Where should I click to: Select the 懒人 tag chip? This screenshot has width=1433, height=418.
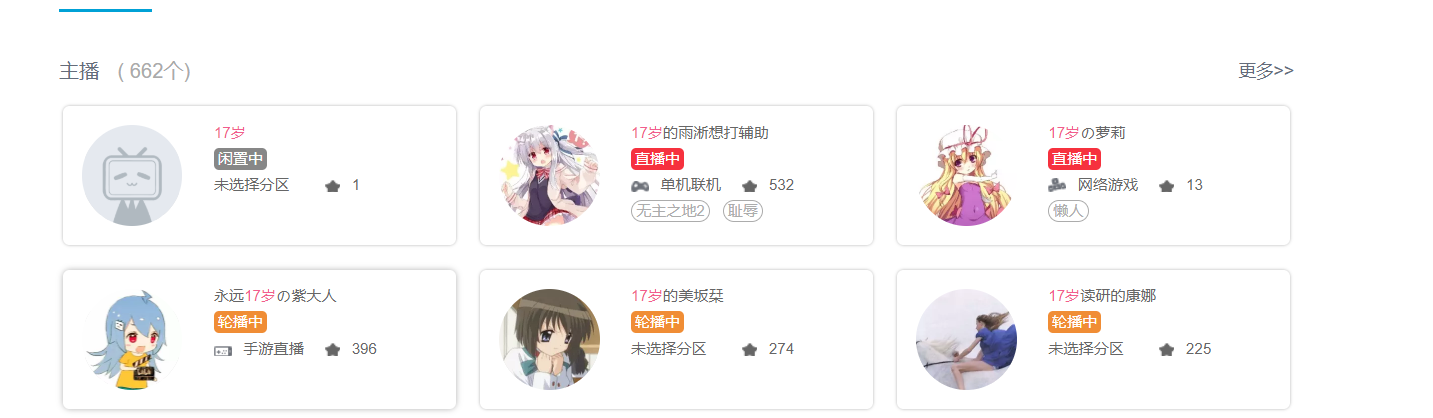pyautogui.click(x=1068, y=211)
